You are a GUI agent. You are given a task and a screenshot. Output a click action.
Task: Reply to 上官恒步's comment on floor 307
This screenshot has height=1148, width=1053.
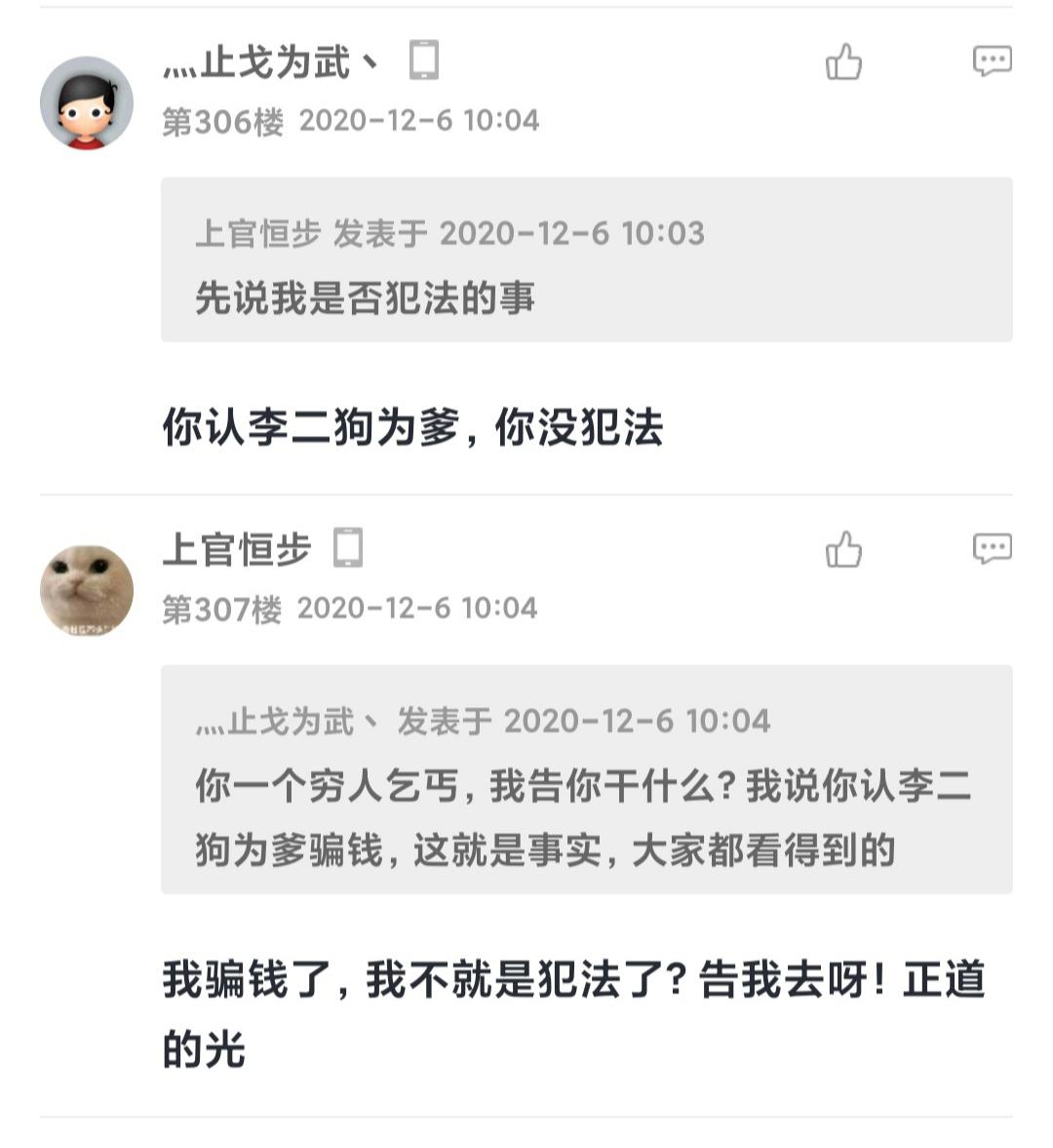point(992,548)
